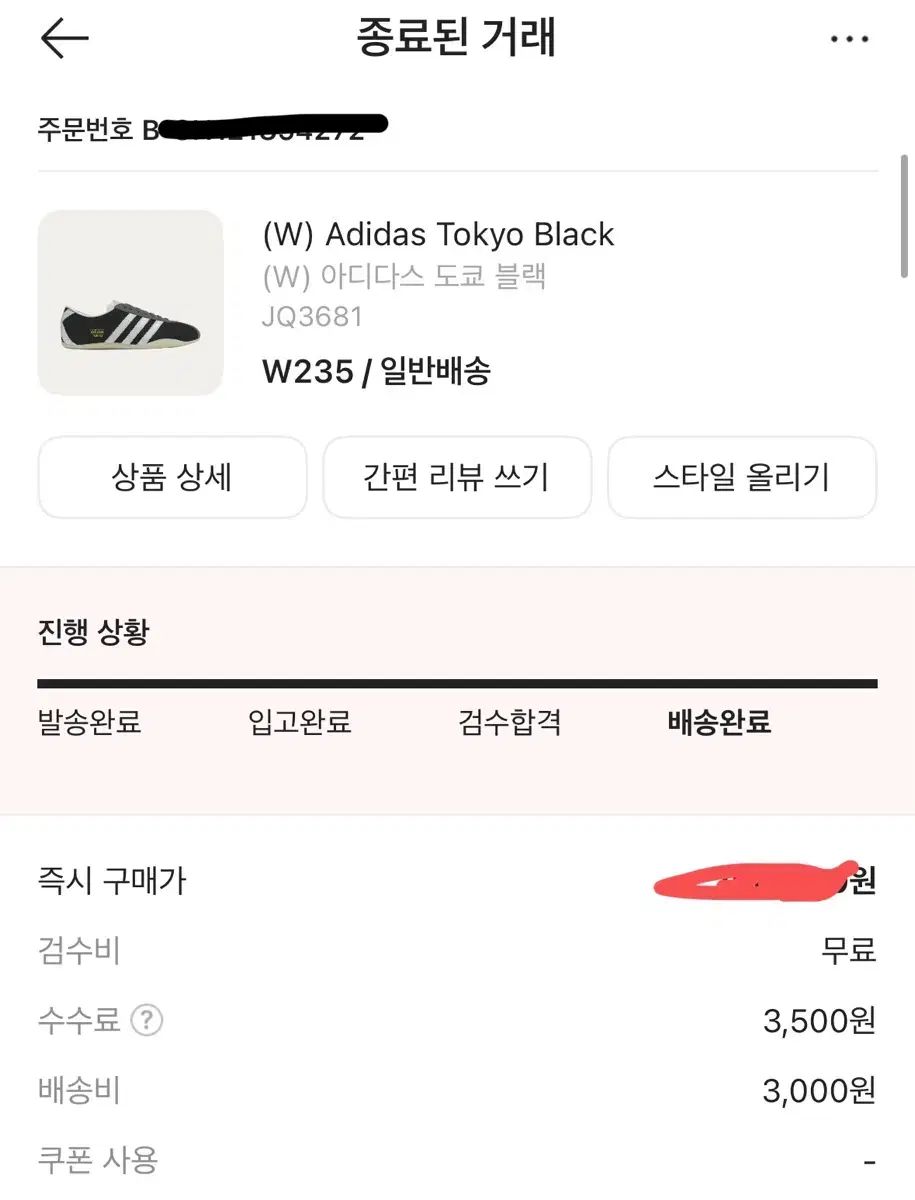Go back using the arrow icon
The width and height of the screenshot is (915, 1200).
(65, 39)
